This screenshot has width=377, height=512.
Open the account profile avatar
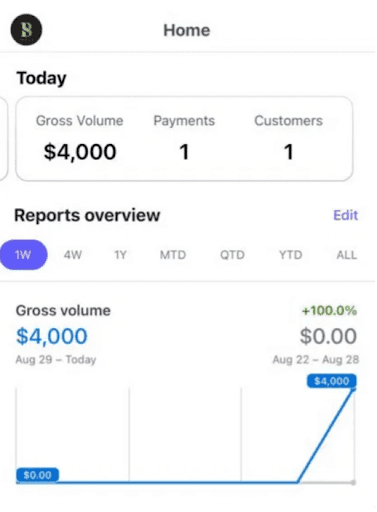point(26,30)
